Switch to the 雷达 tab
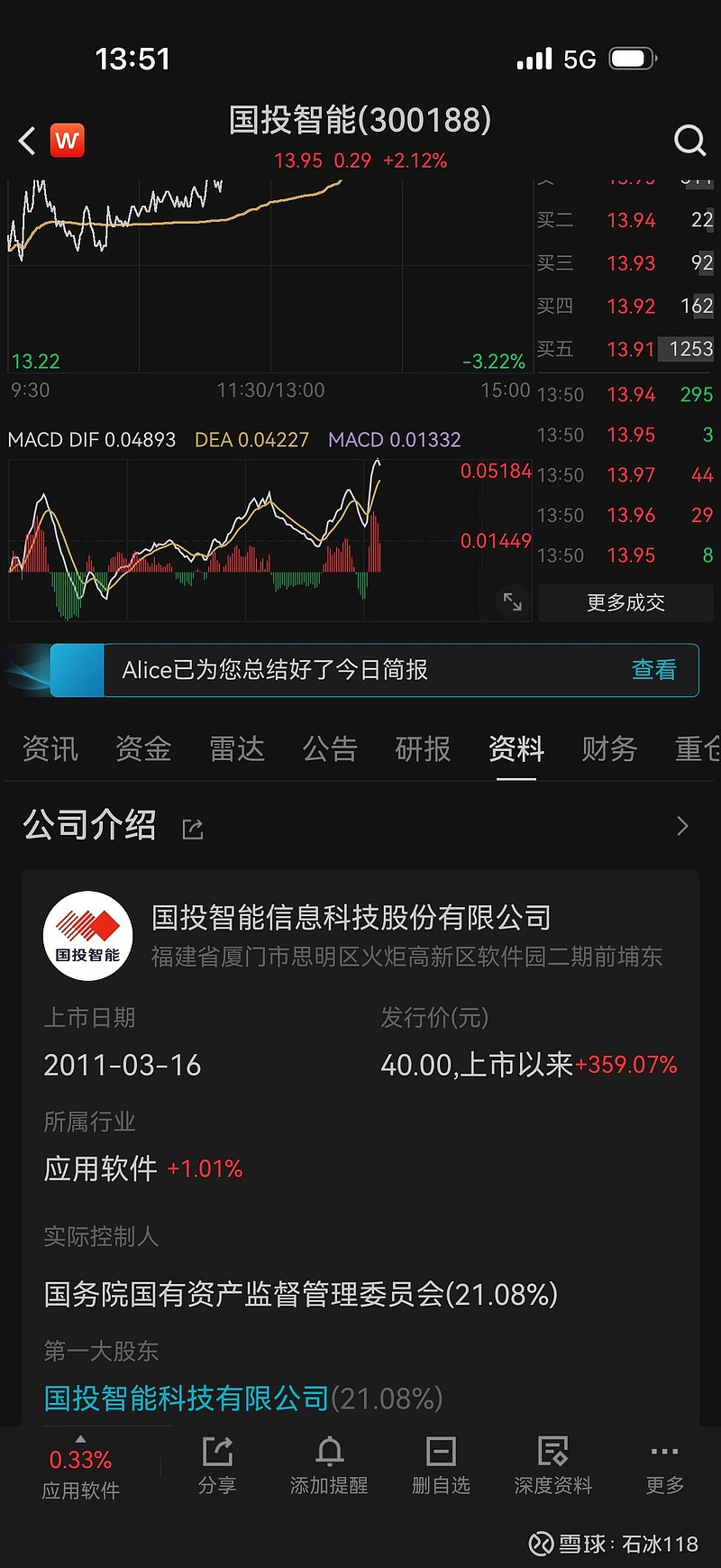The width and height of the screenshot is (721, 1568). (237, 748)
